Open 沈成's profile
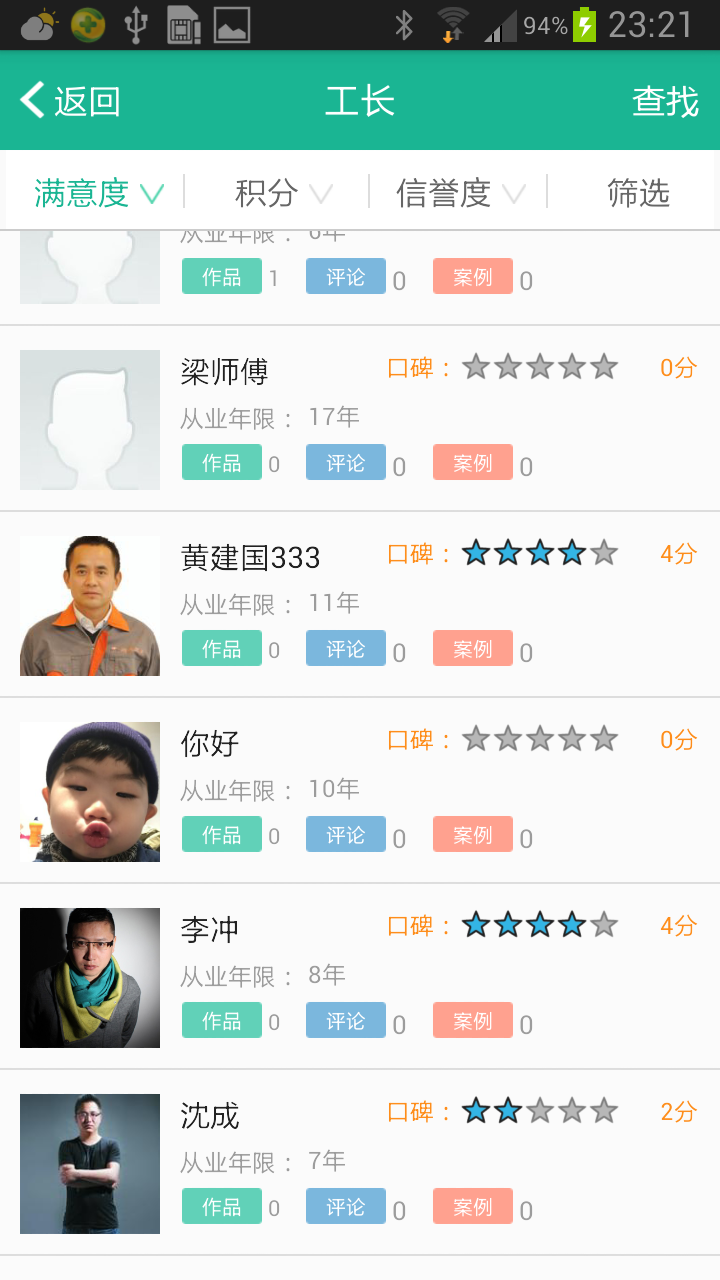The image size is (720, 1280). [360, 1163]
